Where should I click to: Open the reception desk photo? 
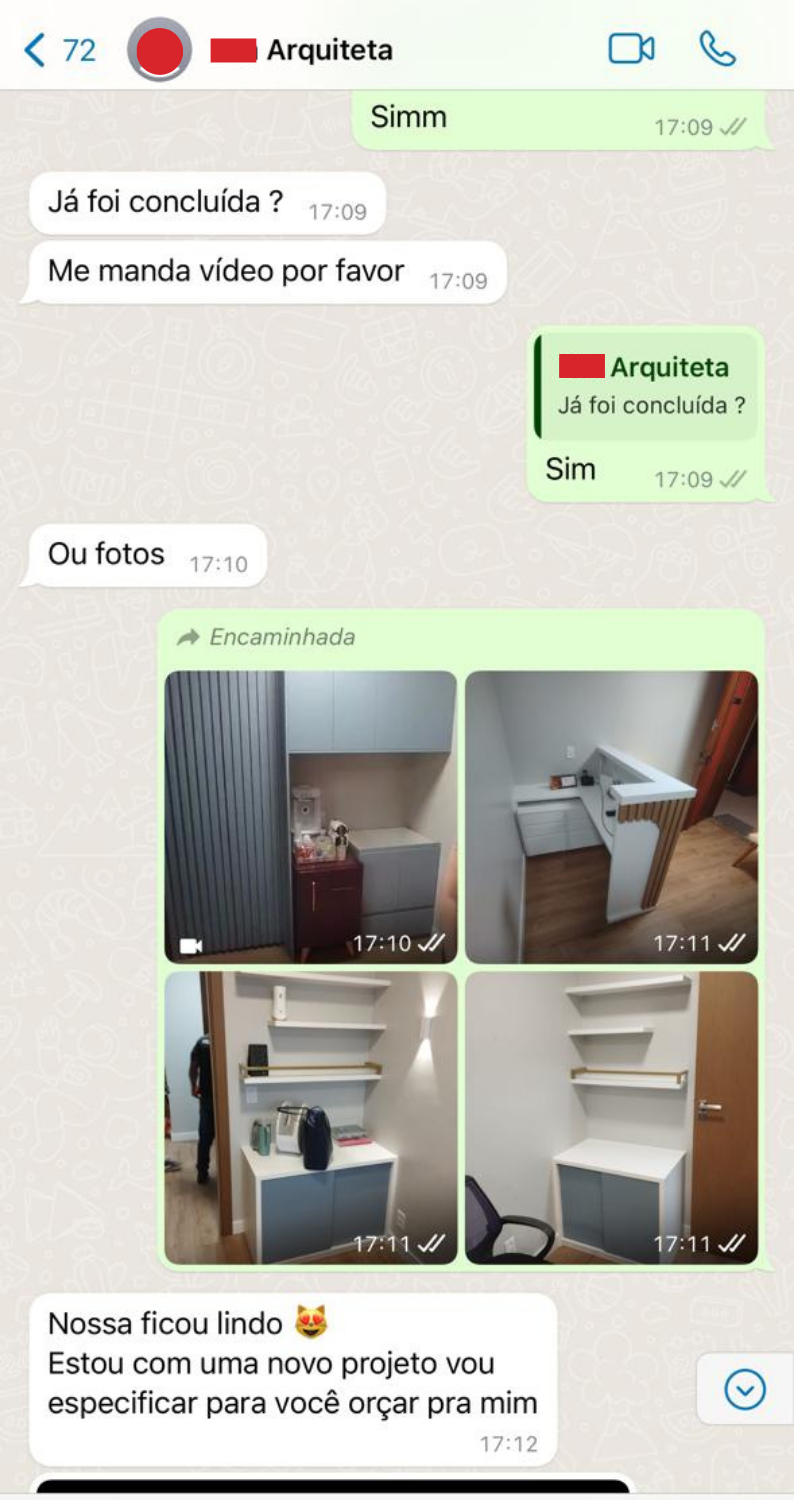(x=611, y=816)
